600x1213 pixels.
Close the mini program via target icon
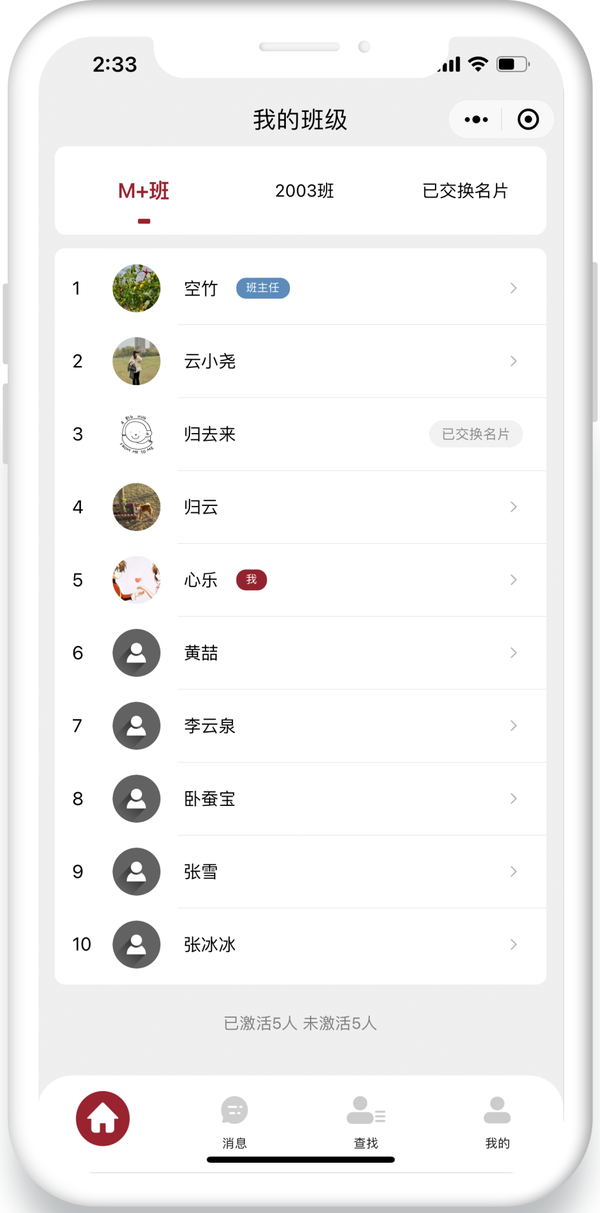point(528,120)
